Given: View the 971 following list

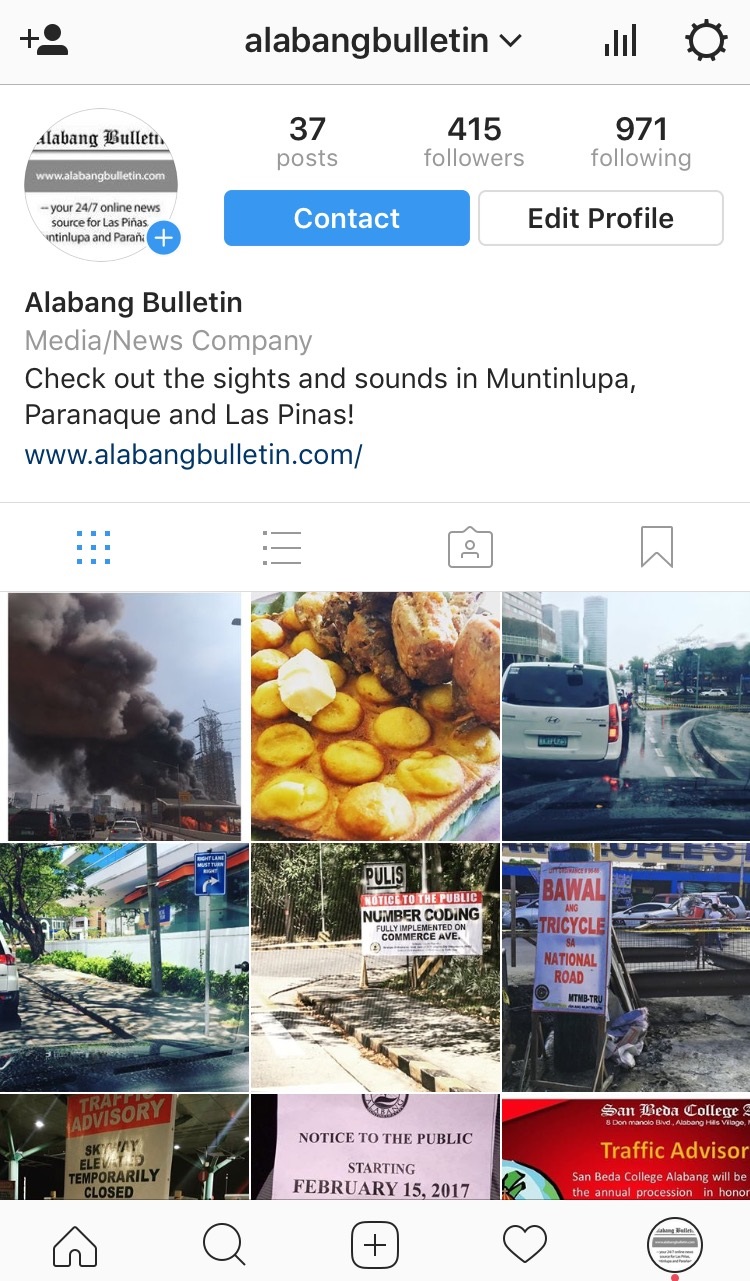Looking at the screenshot, I should click(x=640, y=142).
